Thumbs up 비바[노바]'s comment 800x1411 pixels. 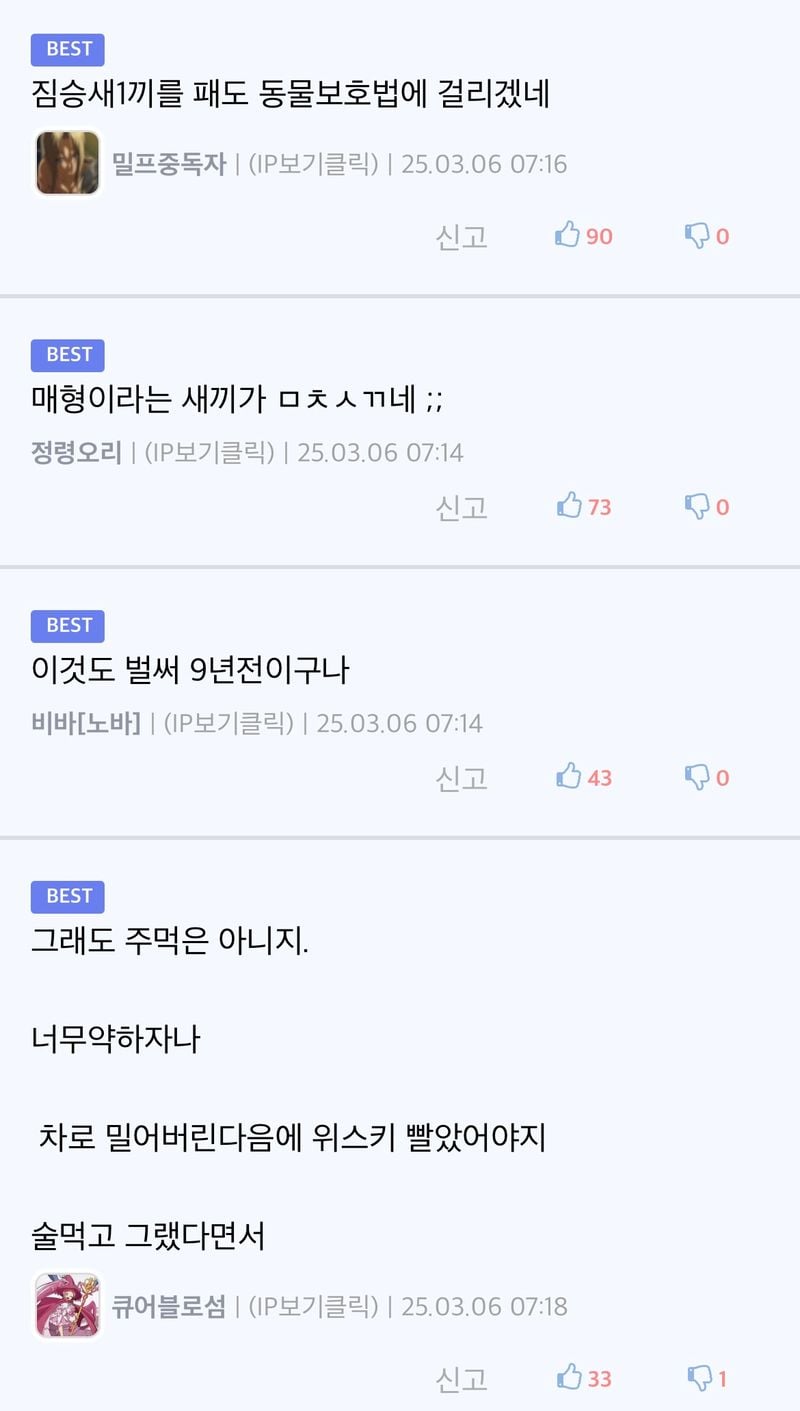tap(569, 777)
